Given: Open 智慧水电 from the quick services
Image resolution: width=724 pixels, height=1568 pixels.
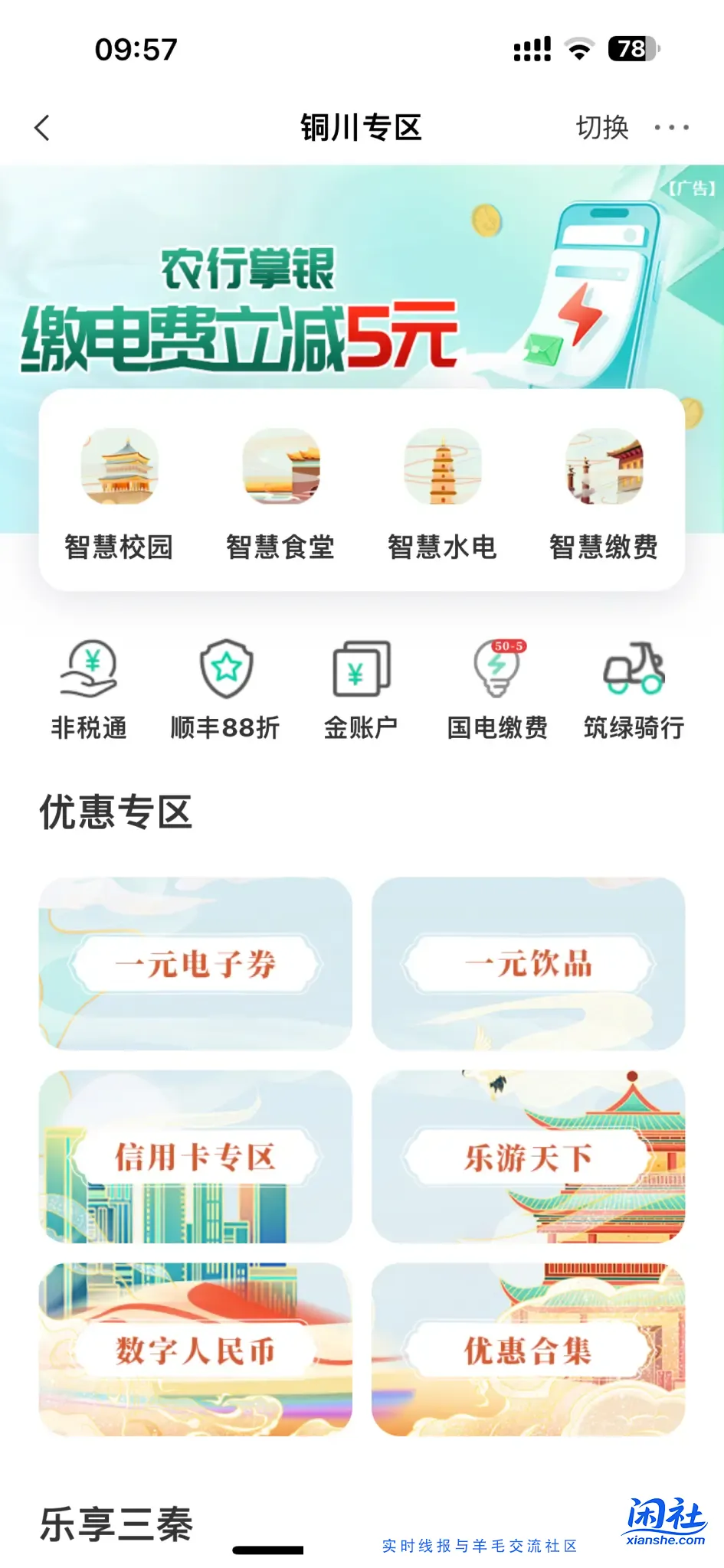Looking at the screenshot, I should point(441,471).
